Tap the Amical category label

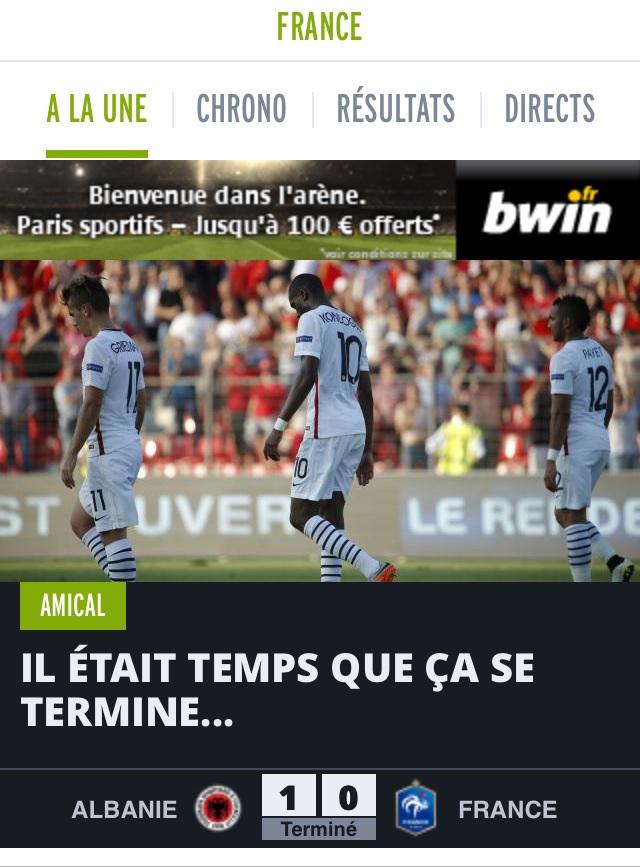[73, 605]
